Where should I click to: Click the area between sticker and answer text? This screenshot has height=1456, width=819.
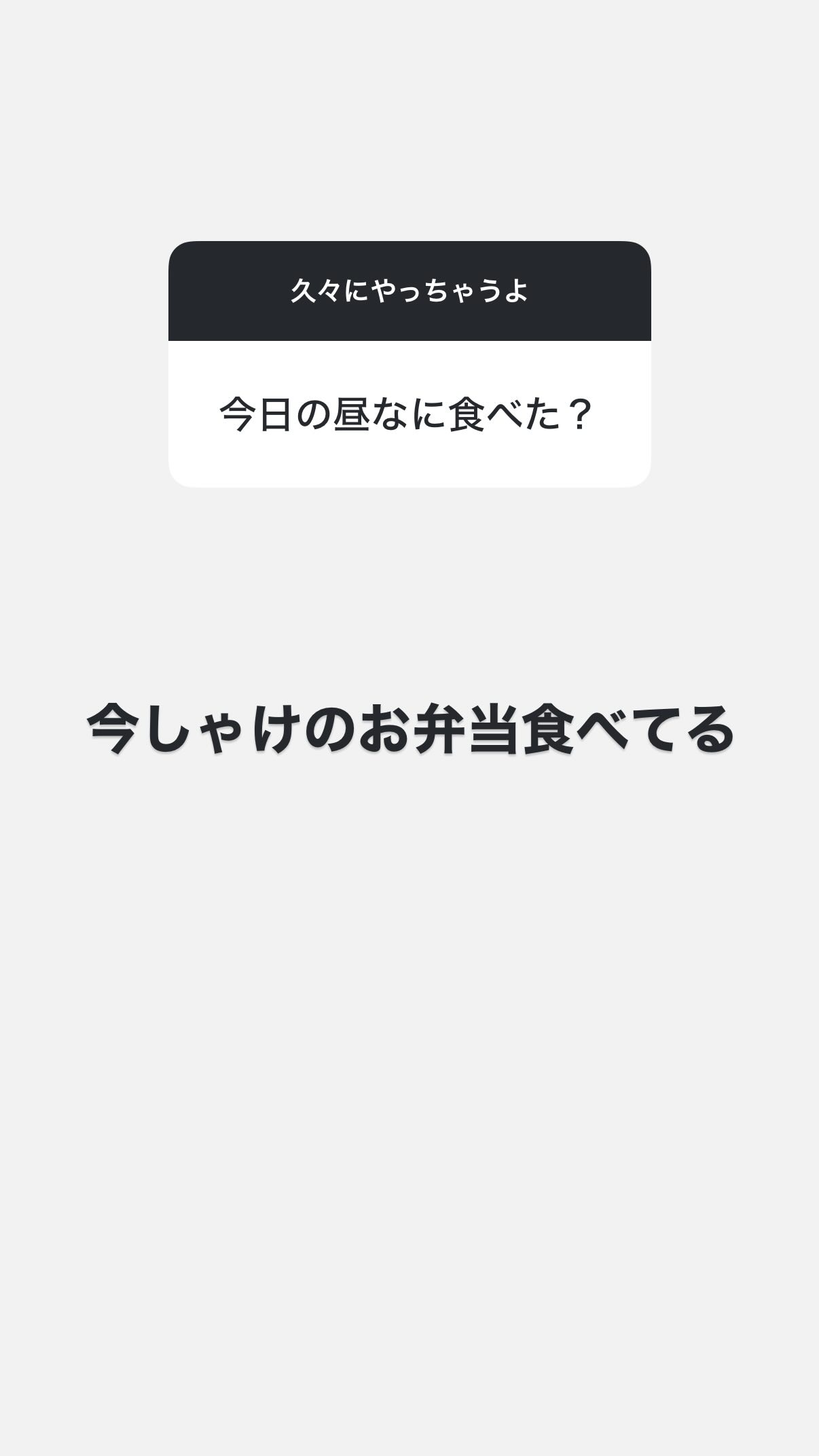coord(409,584)
